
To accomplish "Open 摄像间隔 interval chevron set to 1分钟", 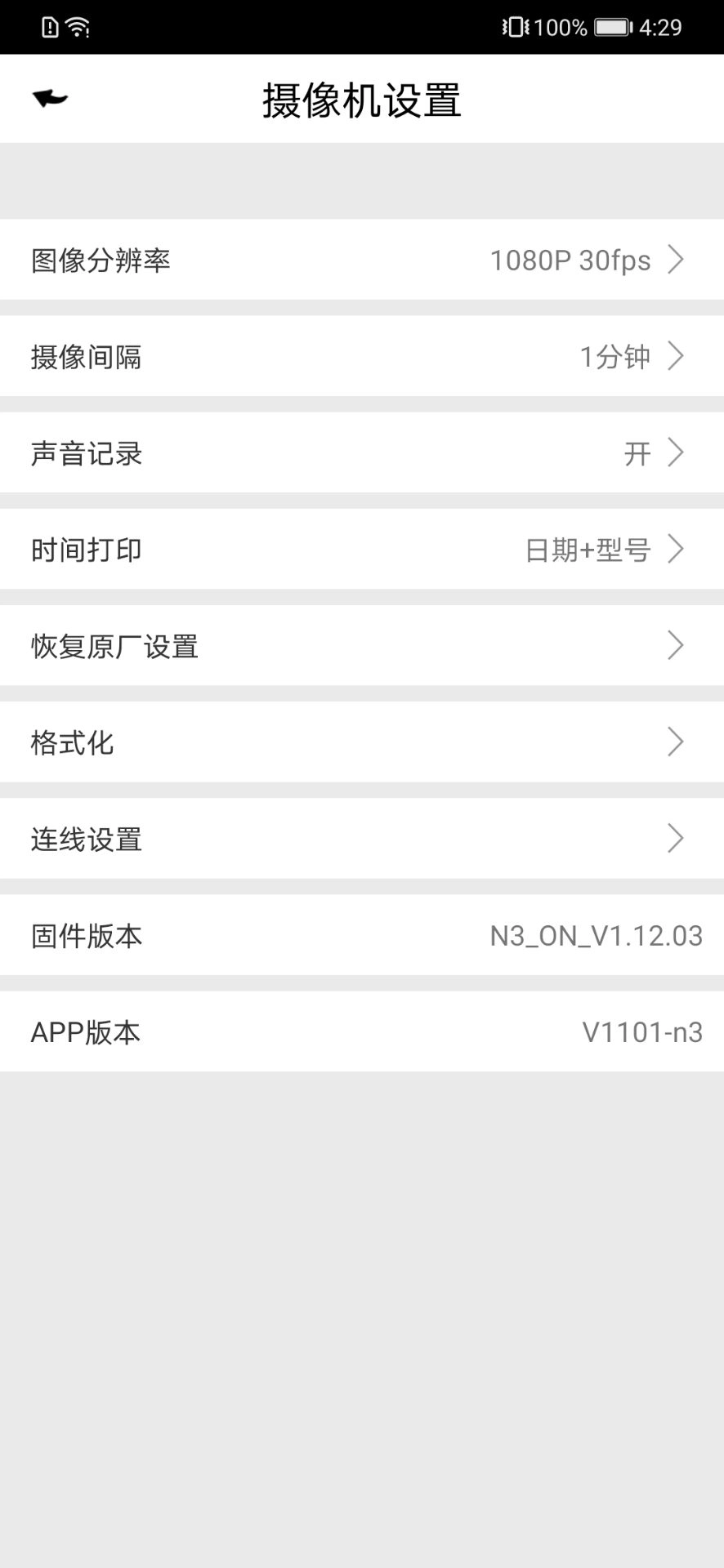I will click(675, 356).
